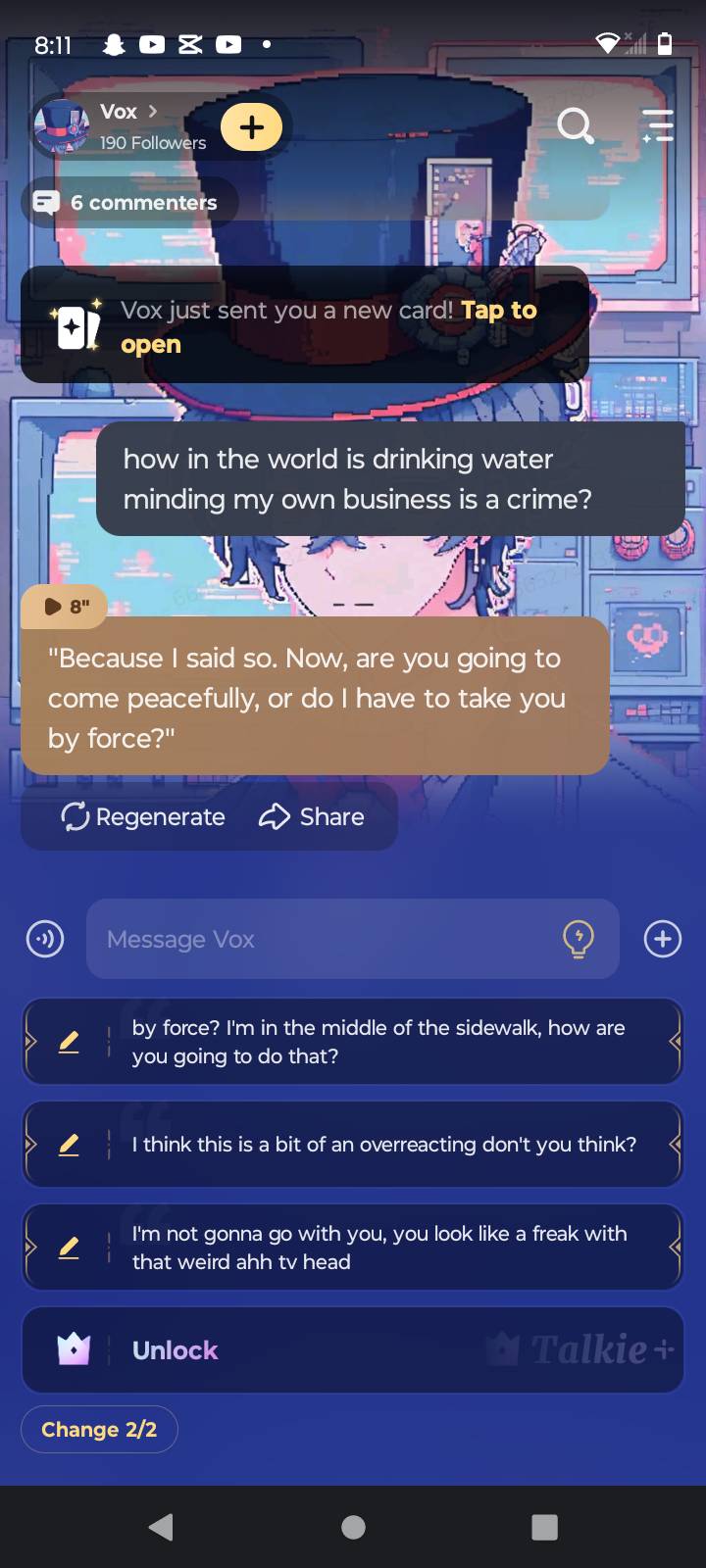
Task: Edit the "by force?" suggestion with the pencil
Action: (69, 1042)
